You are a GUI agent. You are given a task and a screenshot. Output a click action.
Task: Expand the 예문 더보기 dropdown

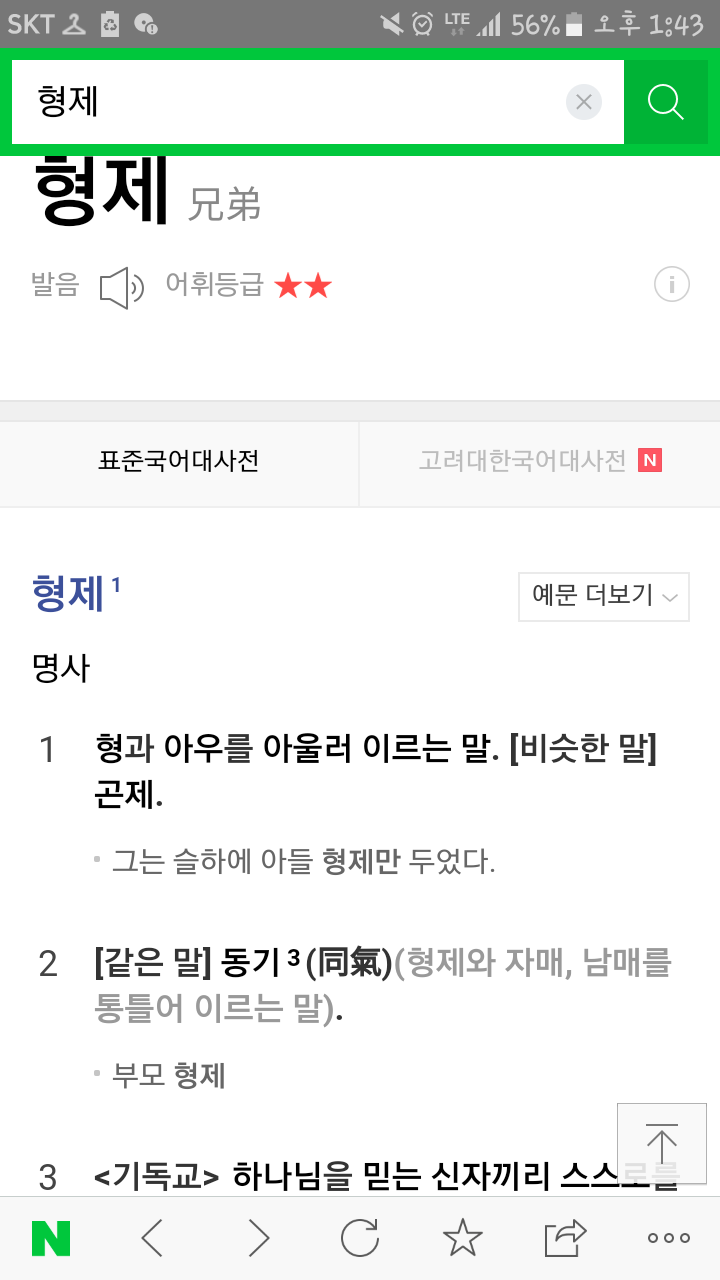pos(604,597)
